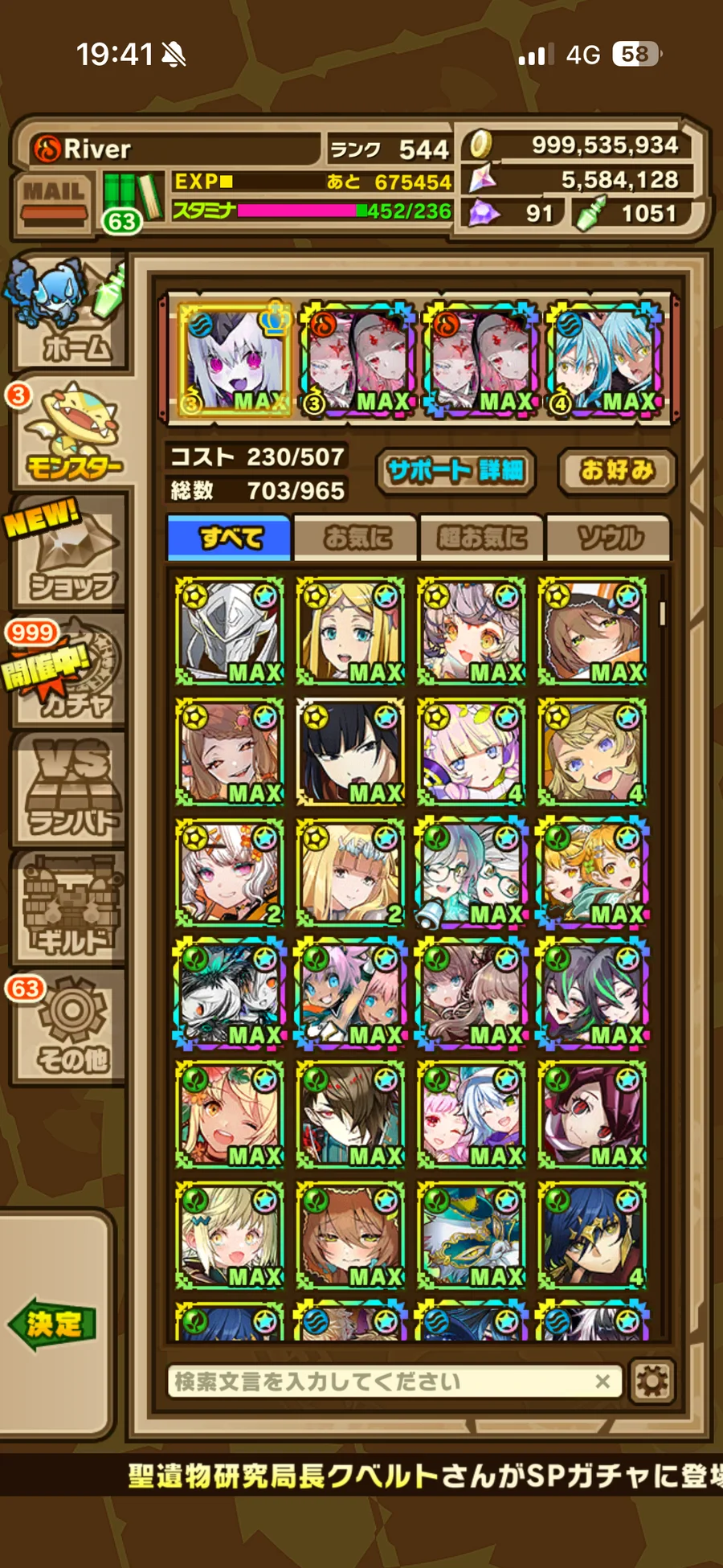The image size is (723, 1568).
Task: Switch to the お気に tab
Action: [x=357, y=538]
